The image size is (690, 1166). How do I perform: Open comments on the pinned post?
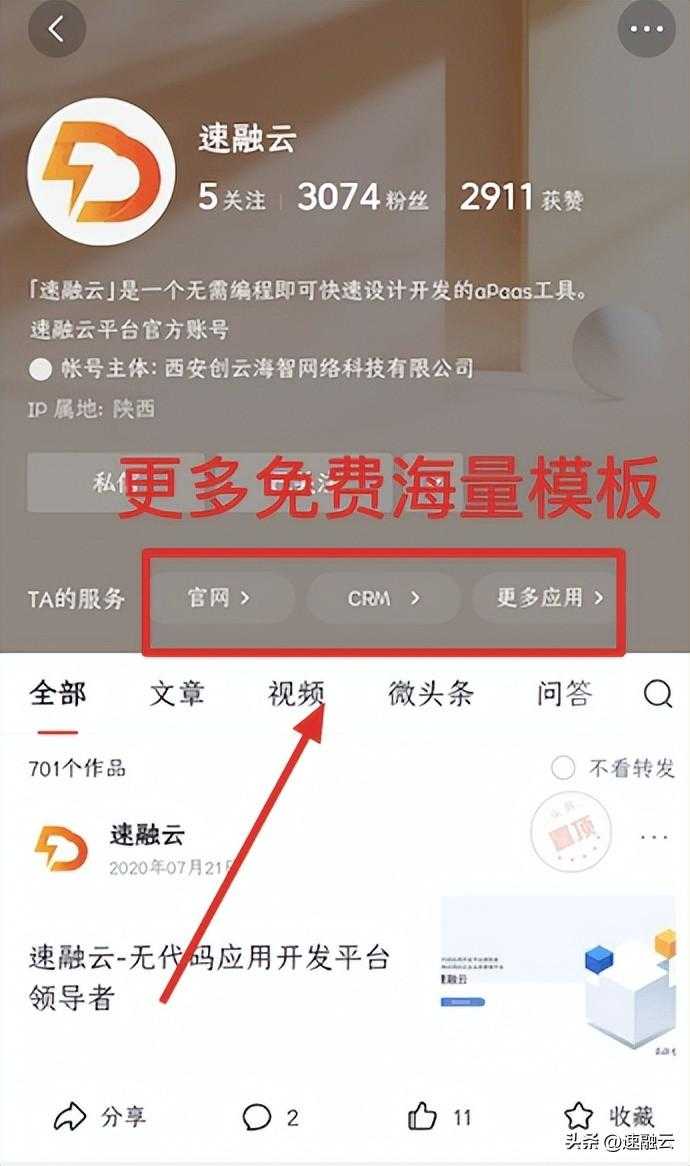tap(270, 1116)
